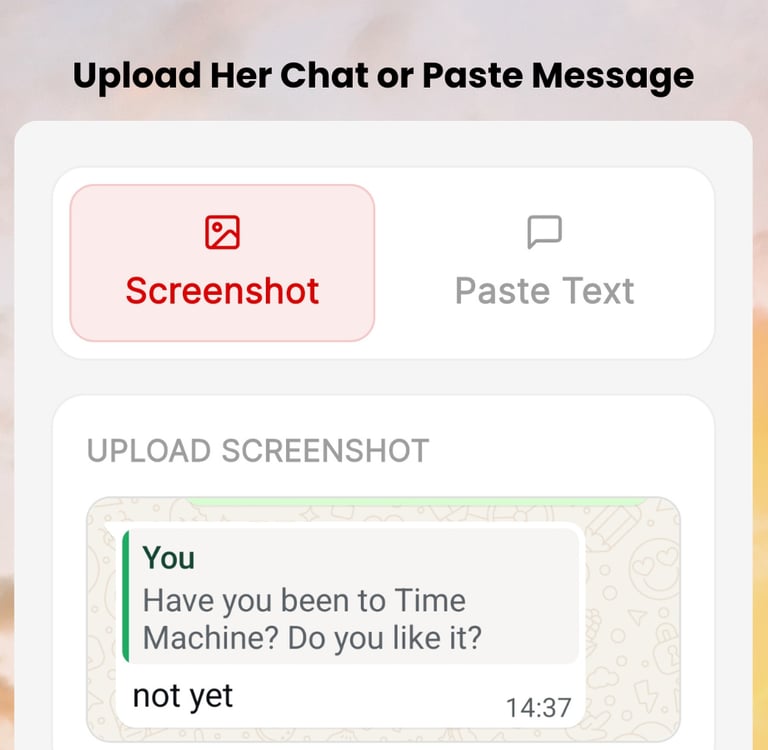Open the uploaded chat screenshot preview
The height and width of the screenshot is (750, 768).
pos(384,619)
